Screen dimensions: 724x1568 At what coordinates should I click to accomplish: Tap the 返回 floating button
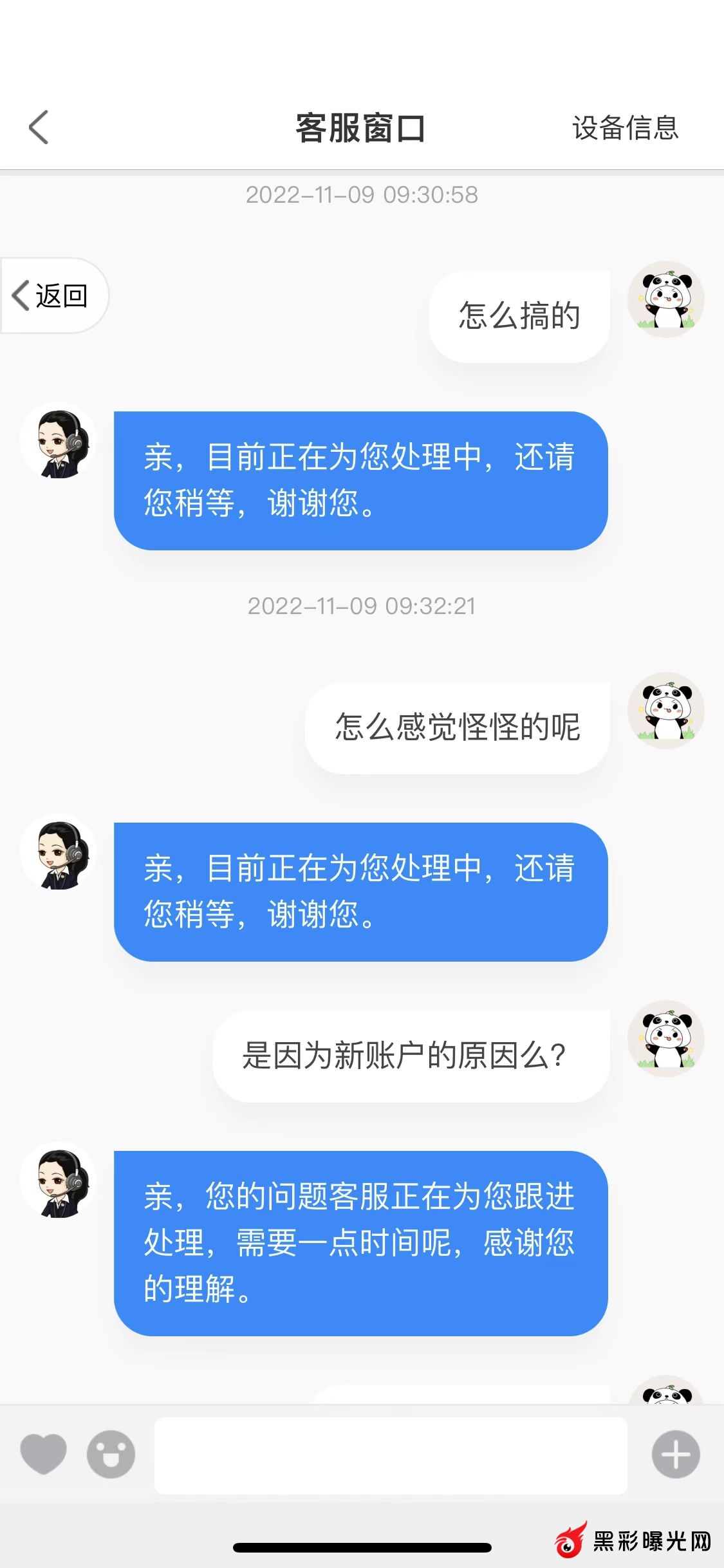(53, 296)
